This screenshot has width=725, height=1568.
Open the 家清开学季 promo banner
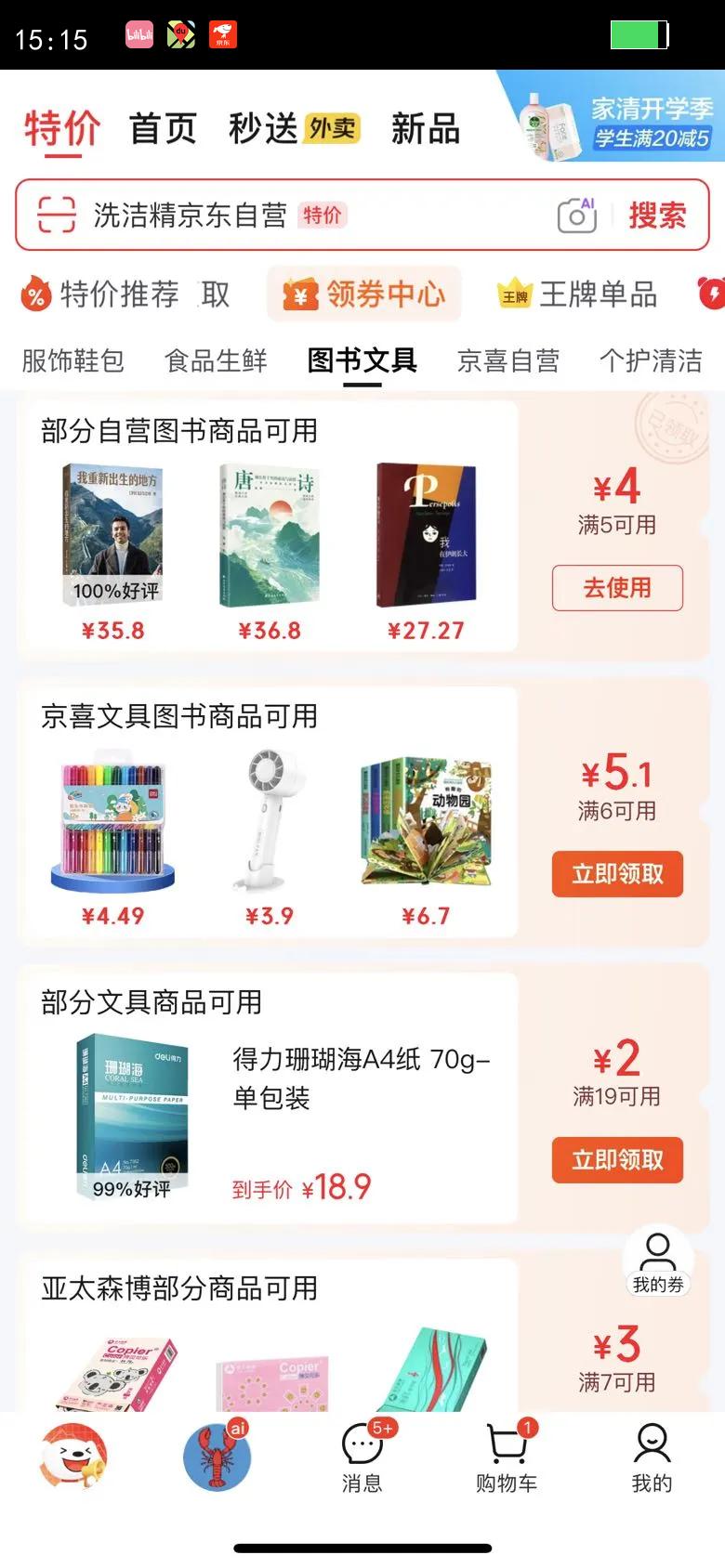pyautogui.click(x=612, y=117)
